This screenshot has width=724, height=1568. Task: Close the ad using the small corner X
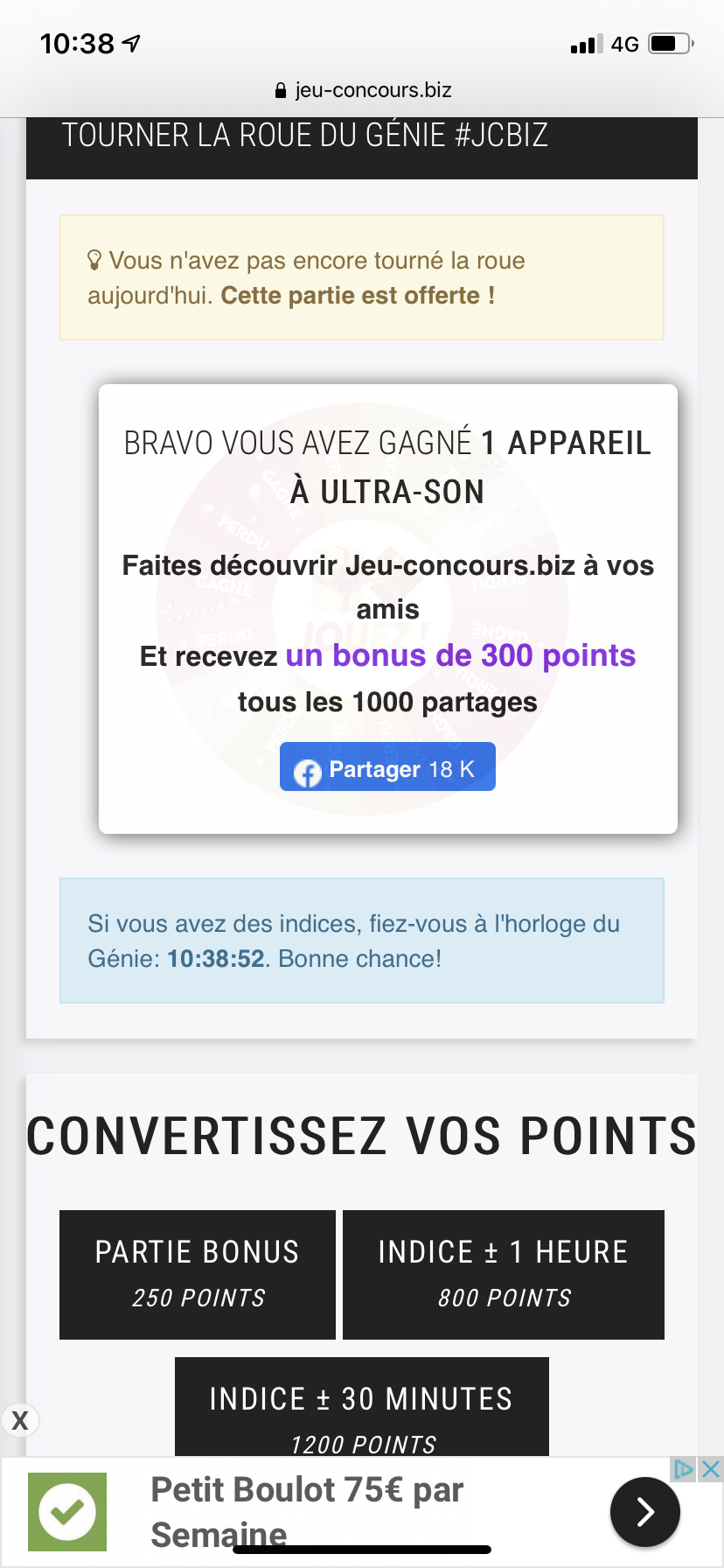[711, 1469]
